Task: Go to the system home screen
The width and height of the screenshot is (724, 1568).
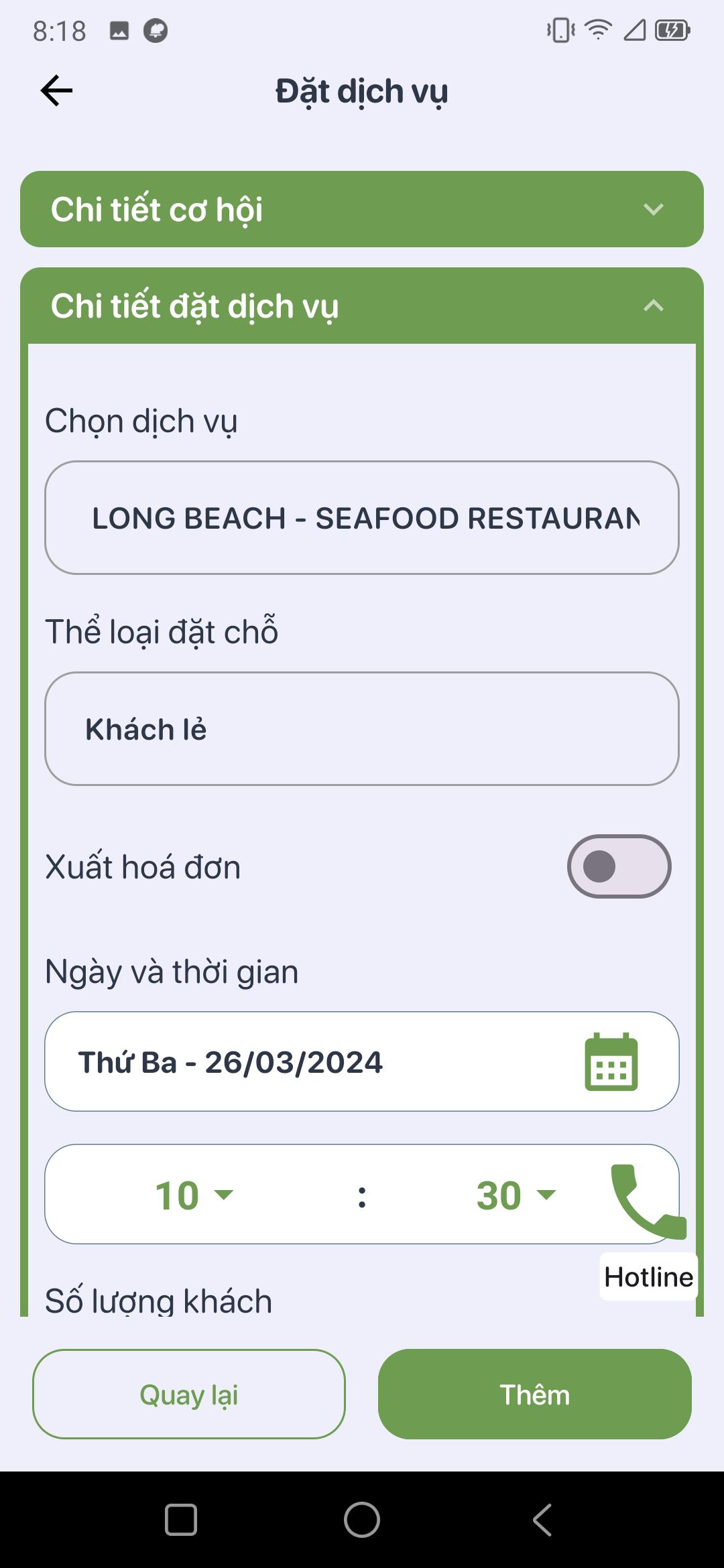Action: point(362,1519)
